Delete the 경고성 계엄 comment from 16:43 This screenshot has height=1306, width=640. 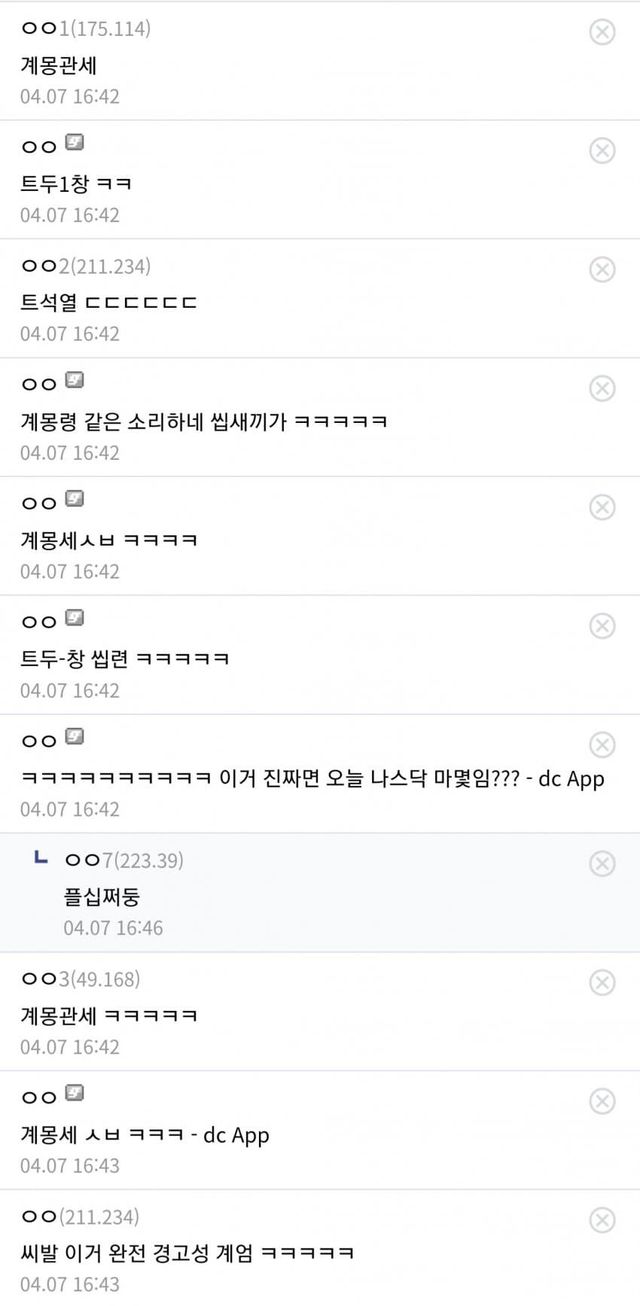point(602,1220)
